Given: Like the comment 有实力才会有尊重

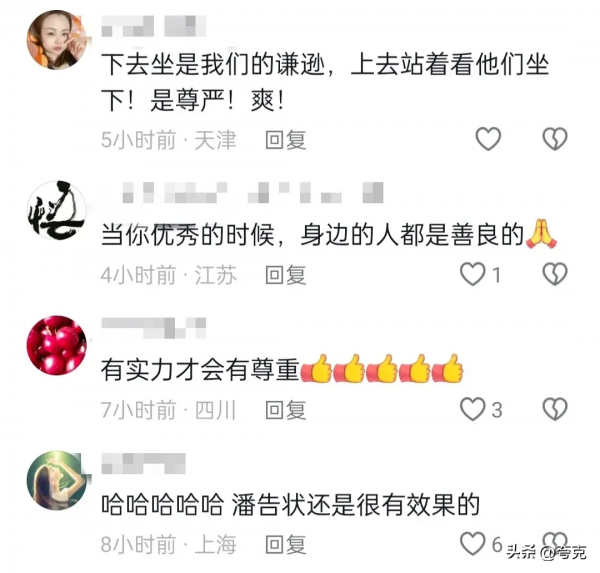Looking at the screenshot, I should tap(472, 409).
